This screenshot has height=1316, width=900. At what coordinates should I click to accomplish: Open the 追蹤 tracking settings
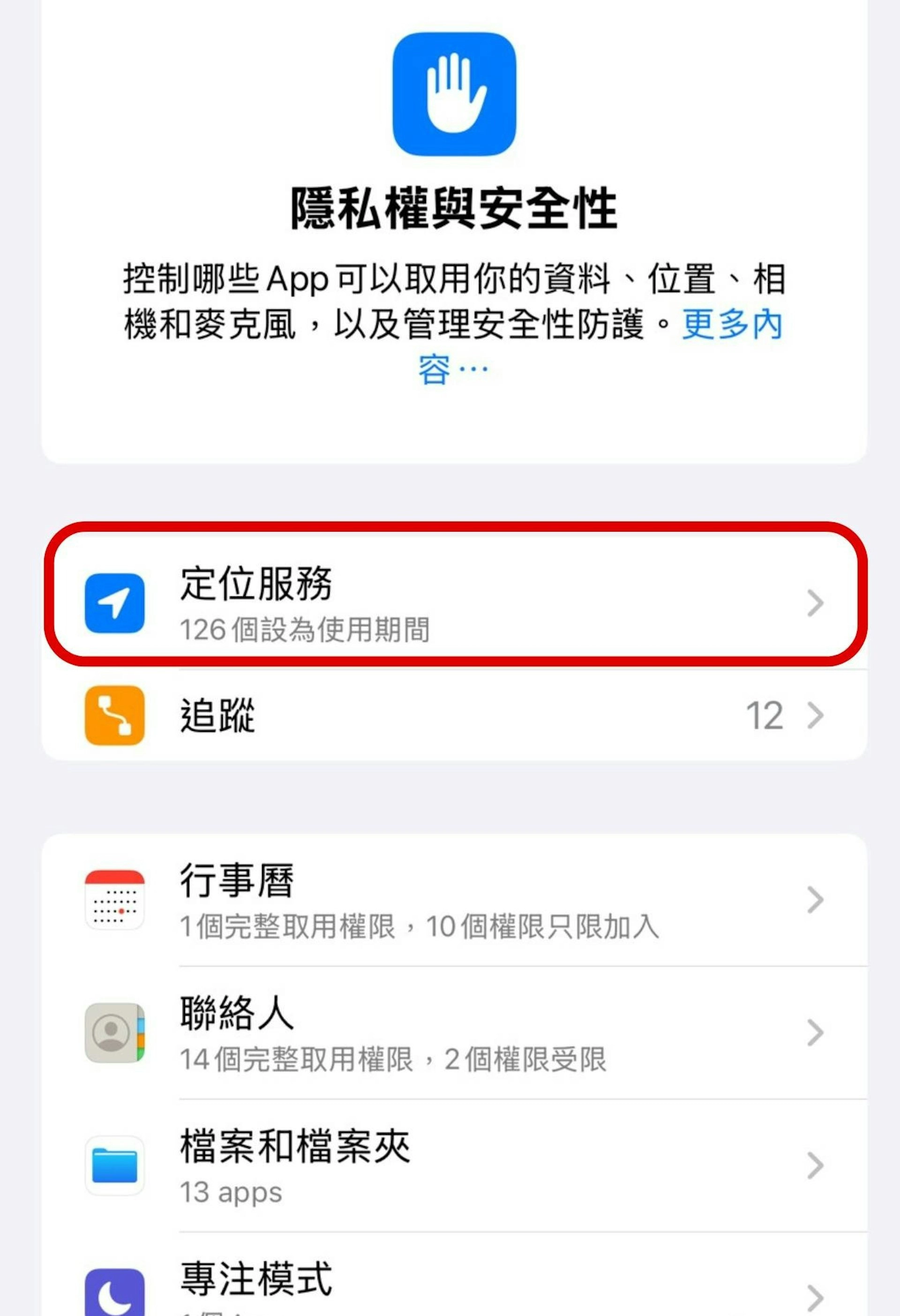(453, 715)
